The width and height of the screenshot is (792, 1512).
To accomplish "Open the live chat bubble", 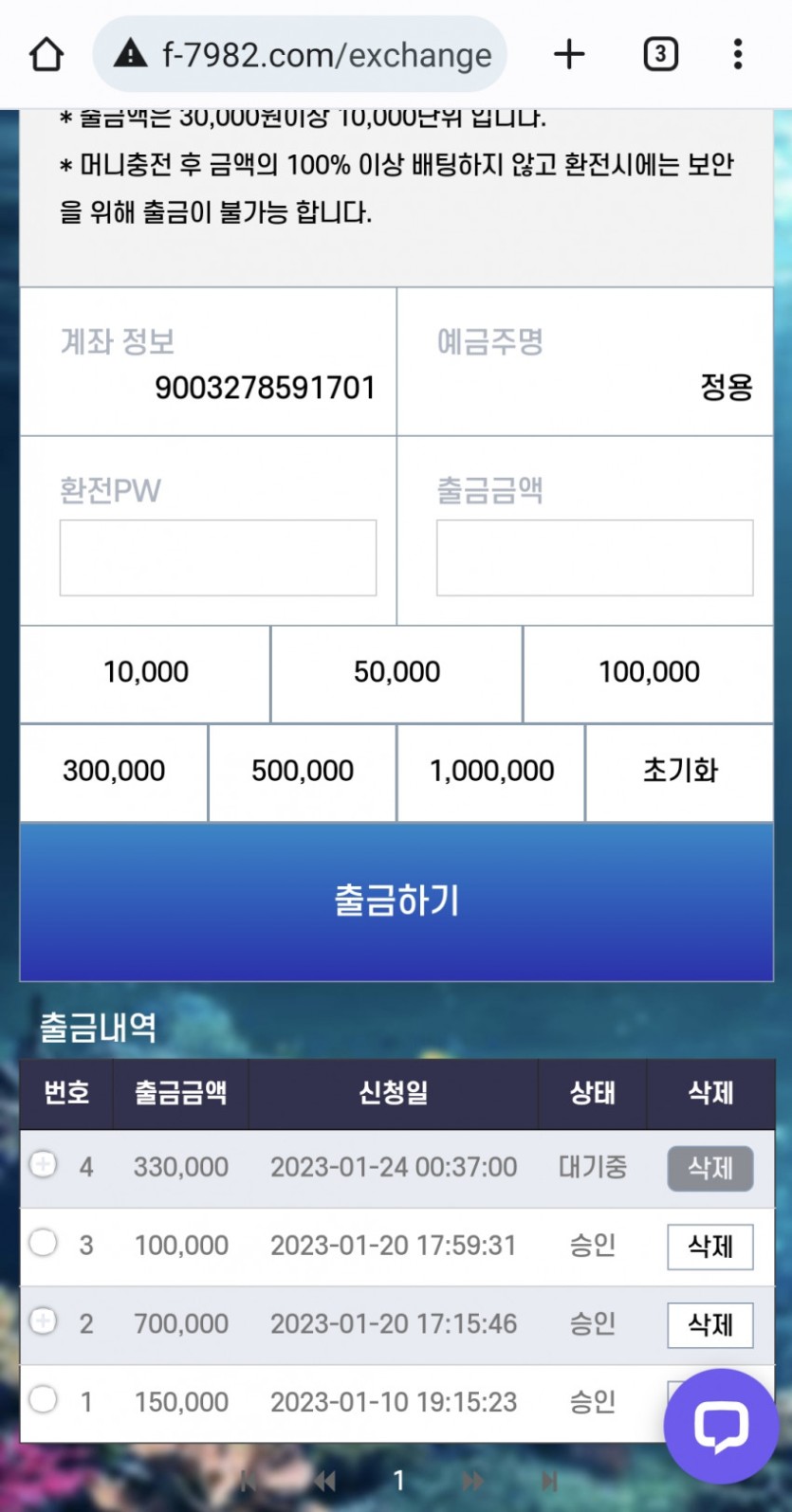I will tap(721, 1427).
